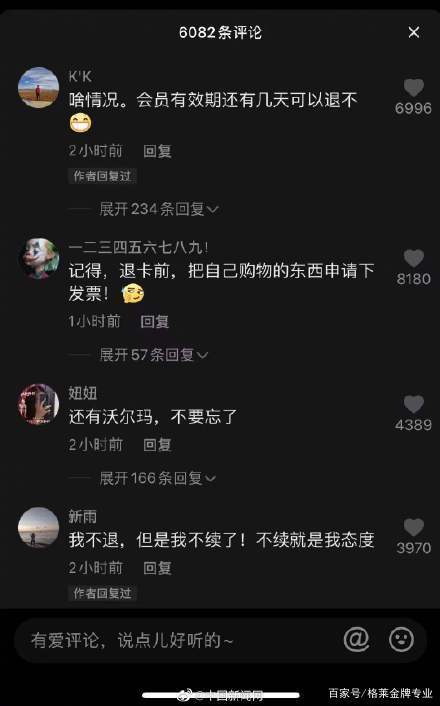This screenshot has height=706, width=440.
Task: Expand 234 replies under K'K's comment
Action: click(x=159, y=209)
